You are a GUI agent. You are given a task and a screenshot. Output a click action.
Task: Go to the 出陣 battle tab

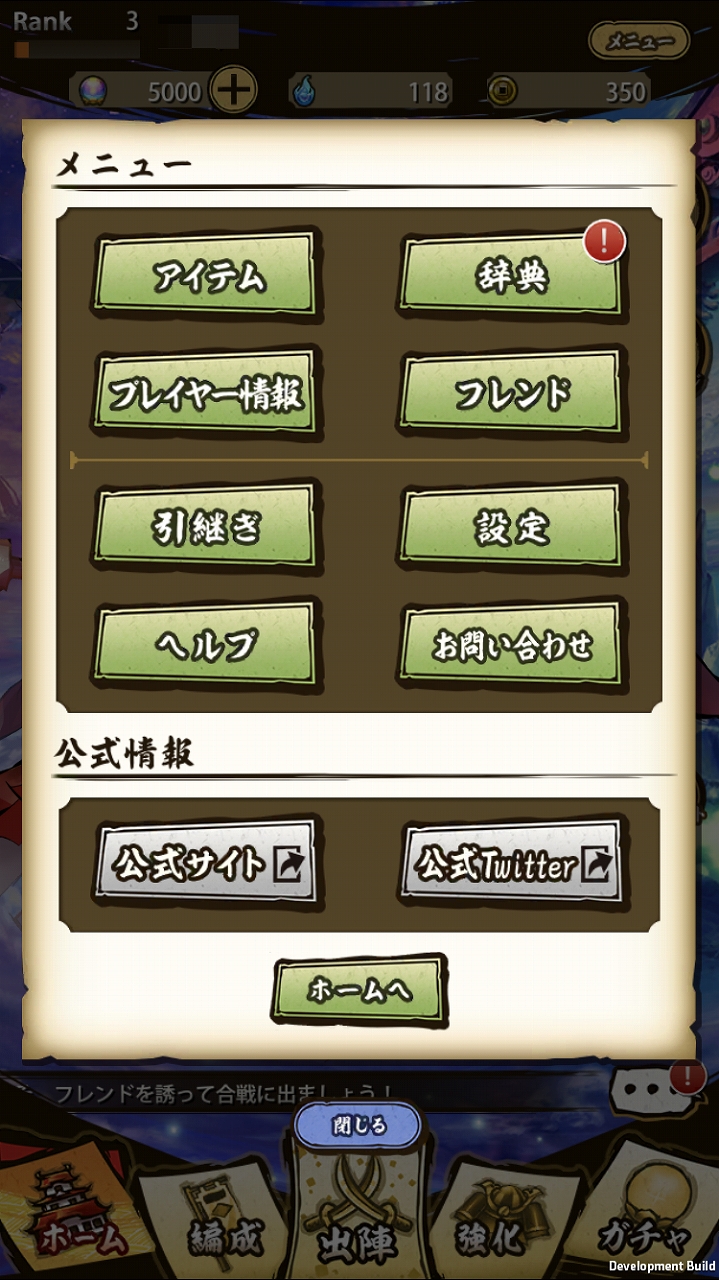(359, 1220)
